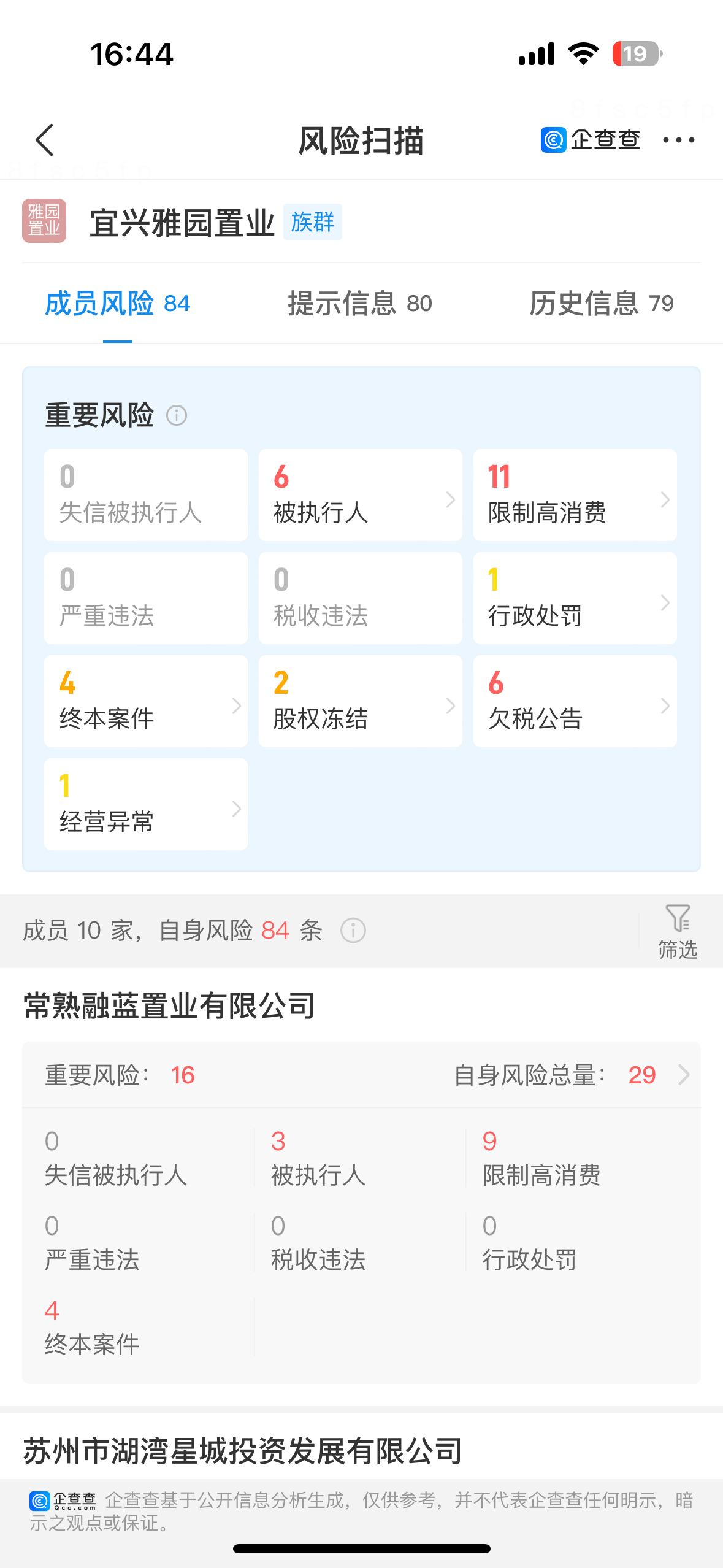Select the 成员风险 tab
Viewport: 723px width, 1568px height.
(x=118, y=304)
